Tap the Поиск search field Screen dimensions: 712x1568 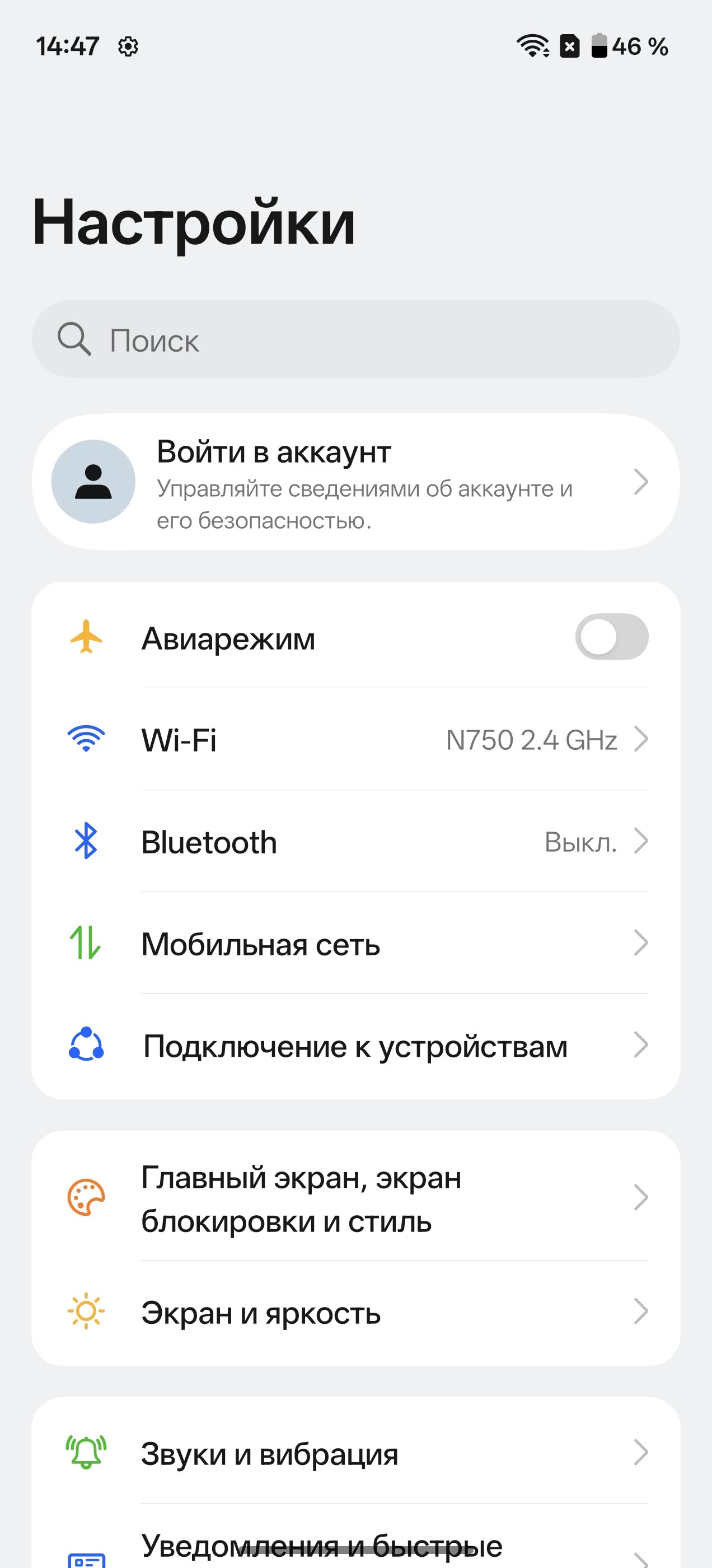tap(355, 339)
